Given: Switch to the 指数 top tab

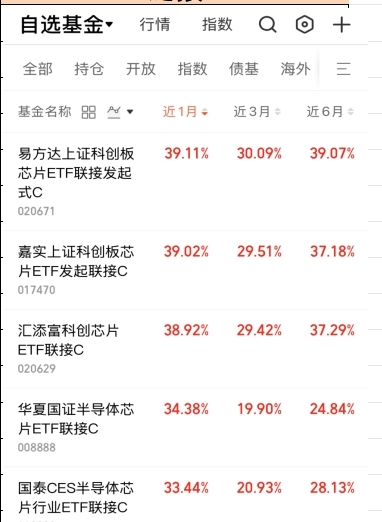Looking at the screenshot, I should coord(217,25).
